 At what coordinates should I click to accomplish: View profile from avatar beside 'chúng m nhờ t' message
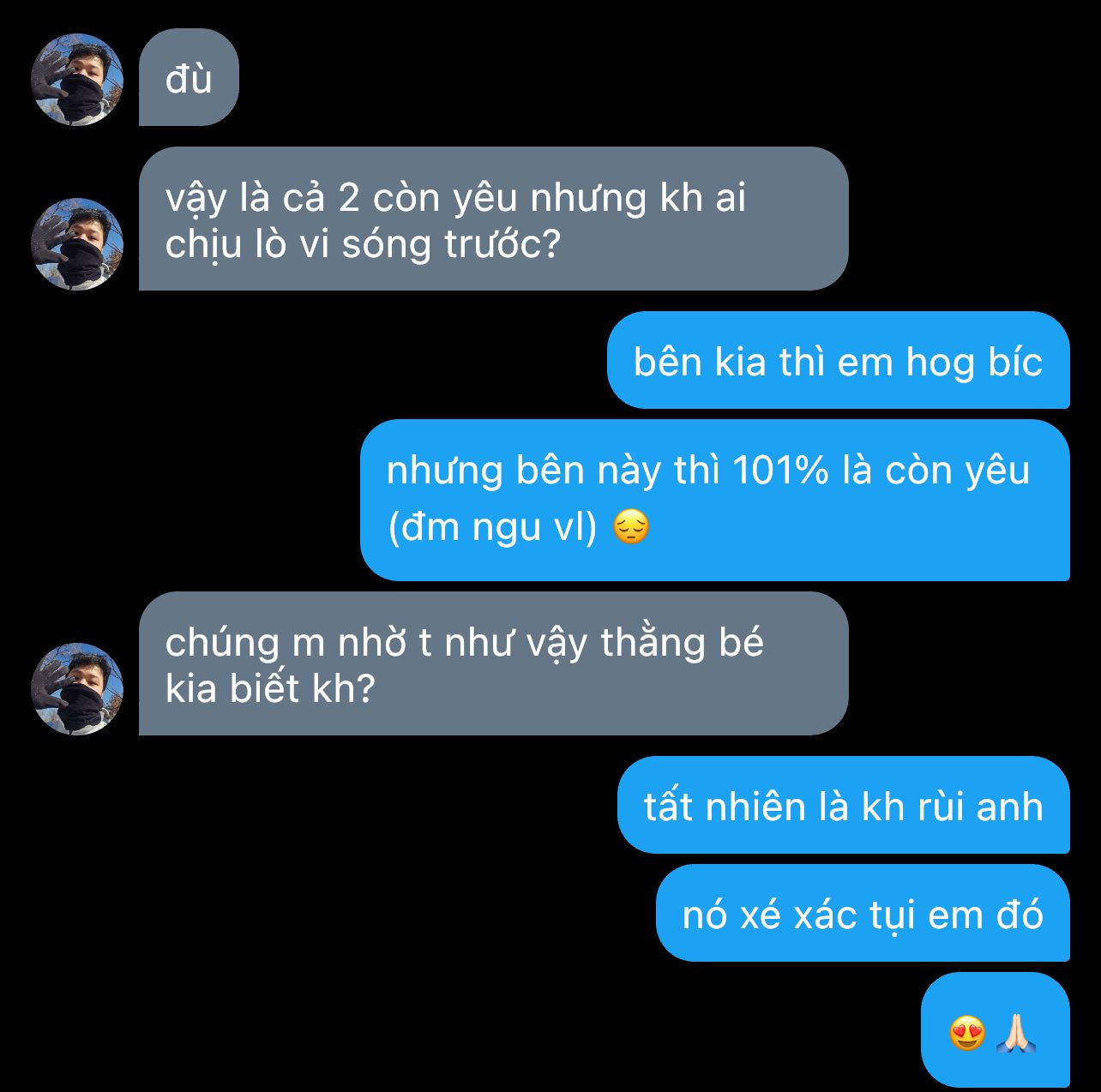coord(77,689)
